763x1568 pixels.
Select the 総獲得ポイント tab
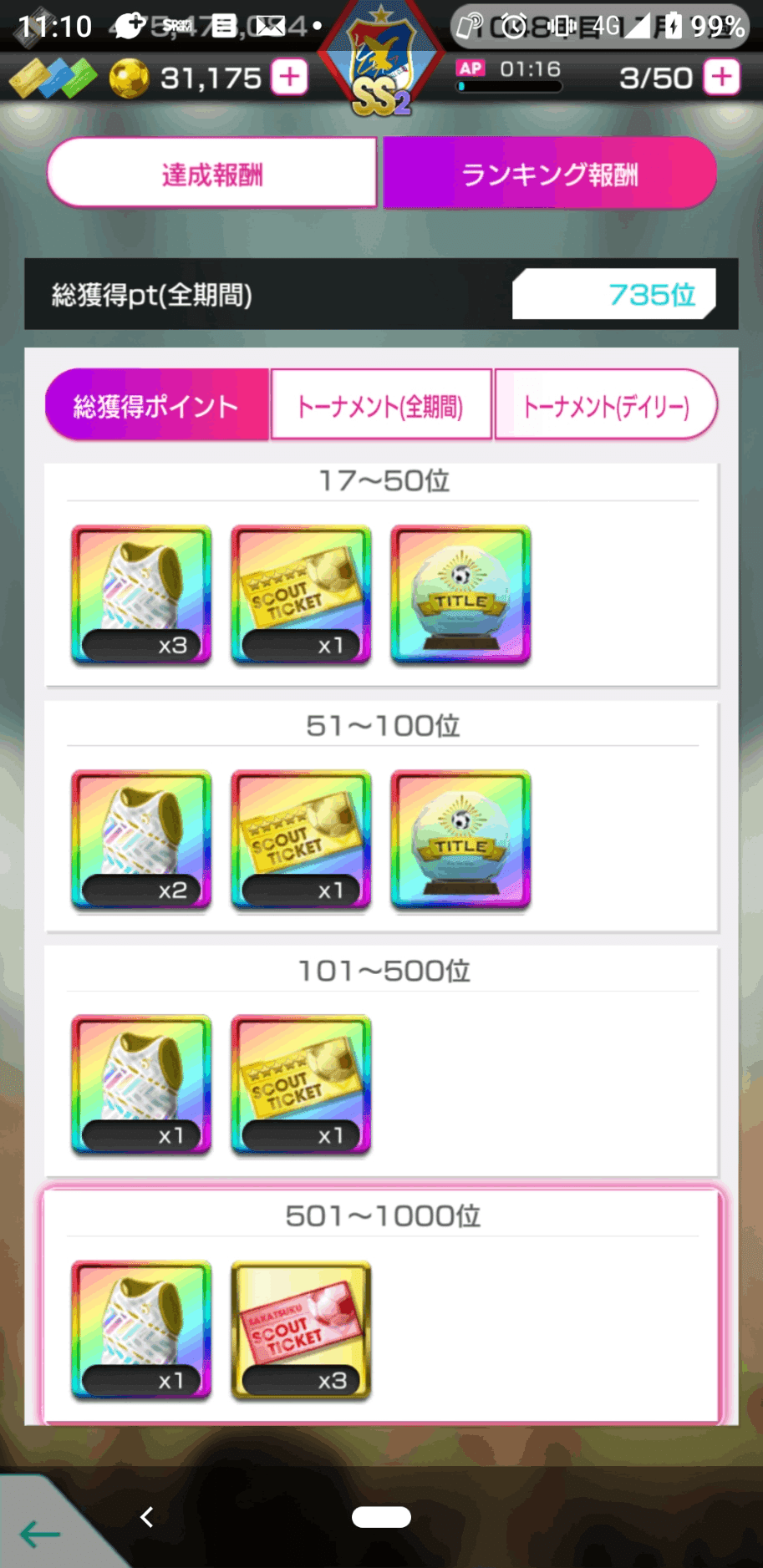[x=157, y=406]
